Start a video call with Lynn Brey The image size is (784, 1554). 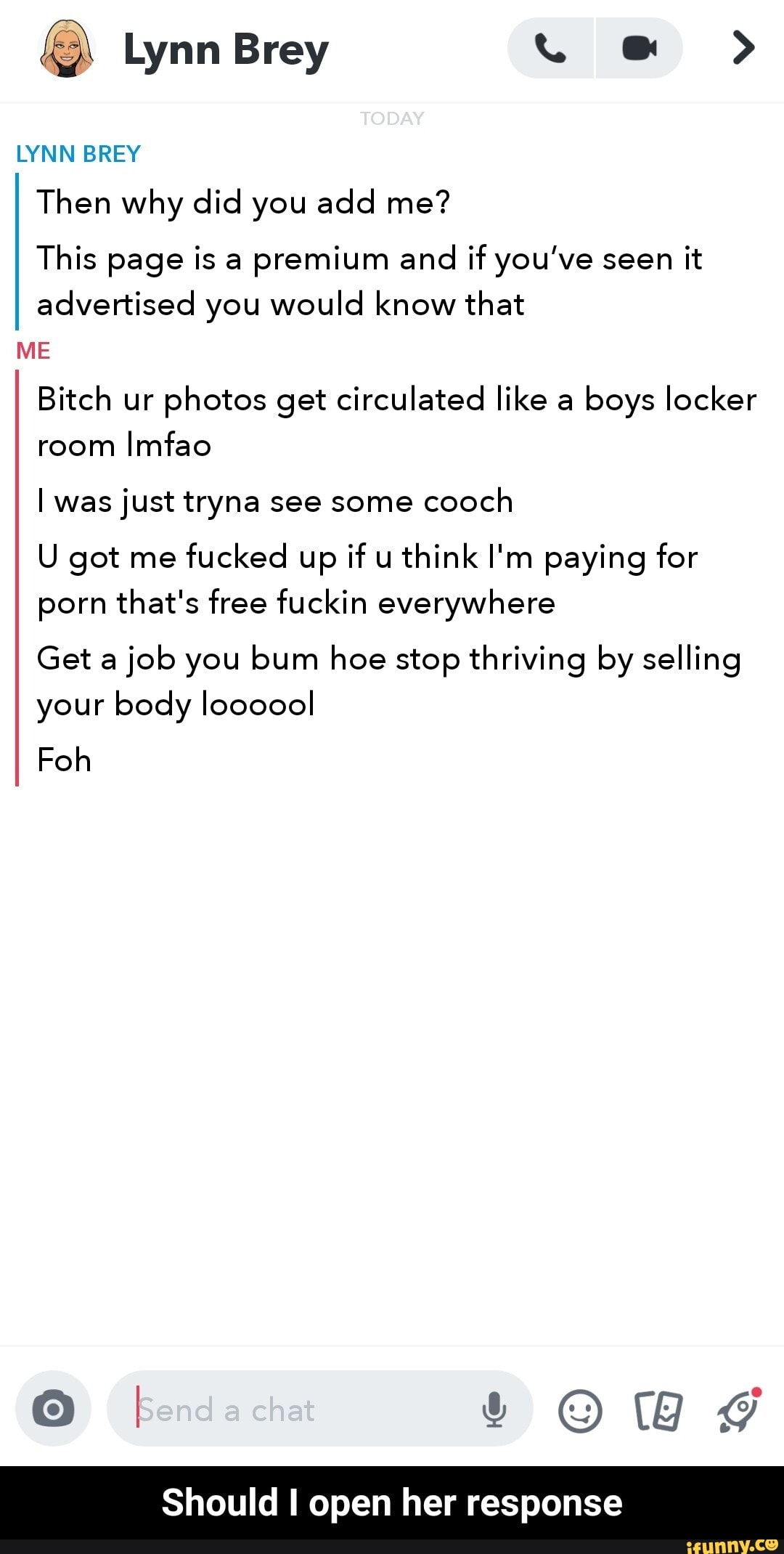click(x=640, y=49)
